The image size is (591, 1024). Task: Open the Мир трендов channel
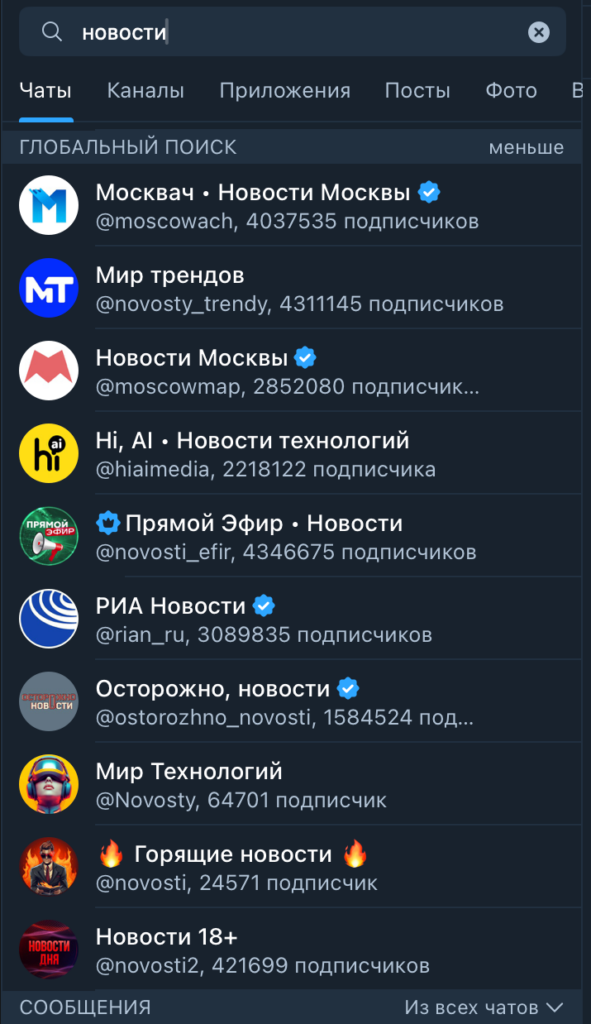(x=292, y=288)
